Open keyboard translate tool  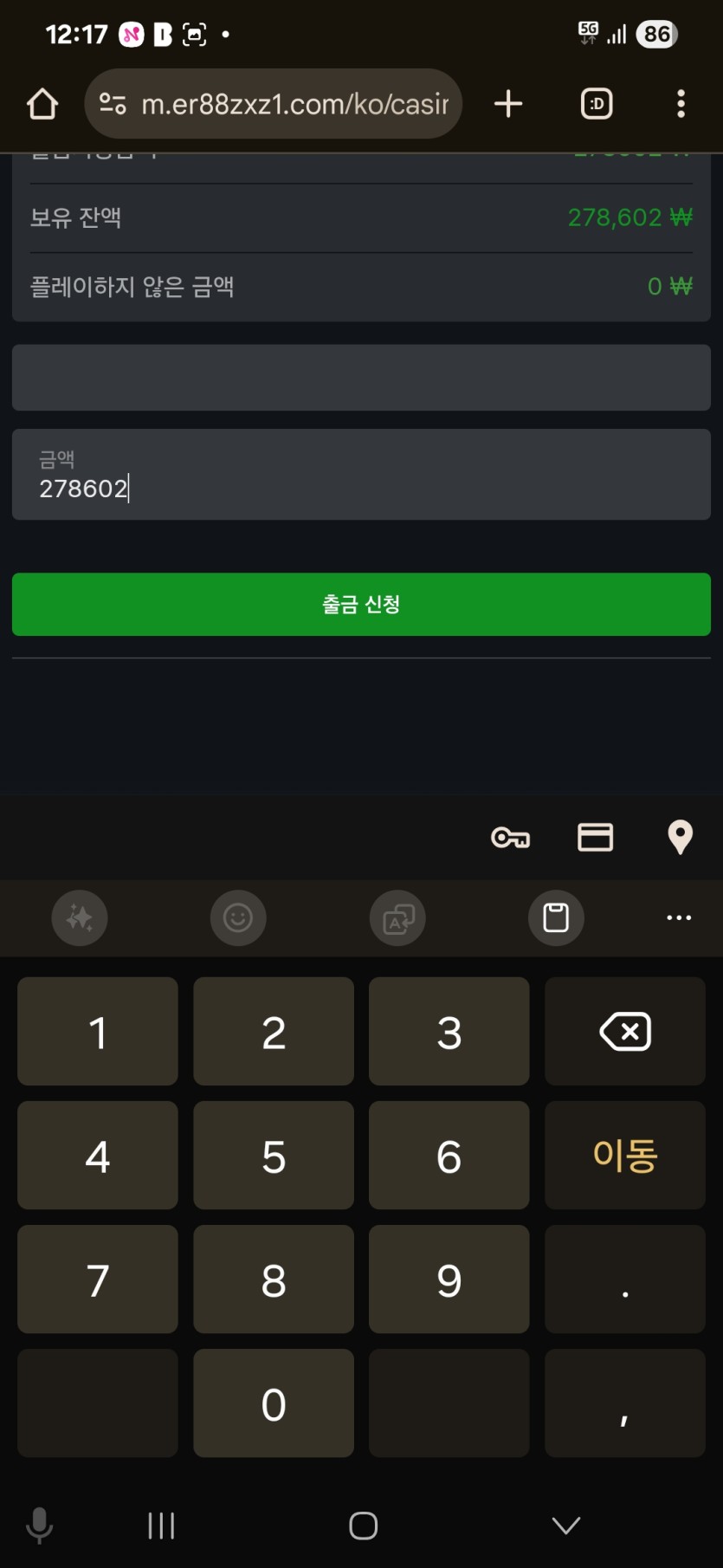click(397, 917)
